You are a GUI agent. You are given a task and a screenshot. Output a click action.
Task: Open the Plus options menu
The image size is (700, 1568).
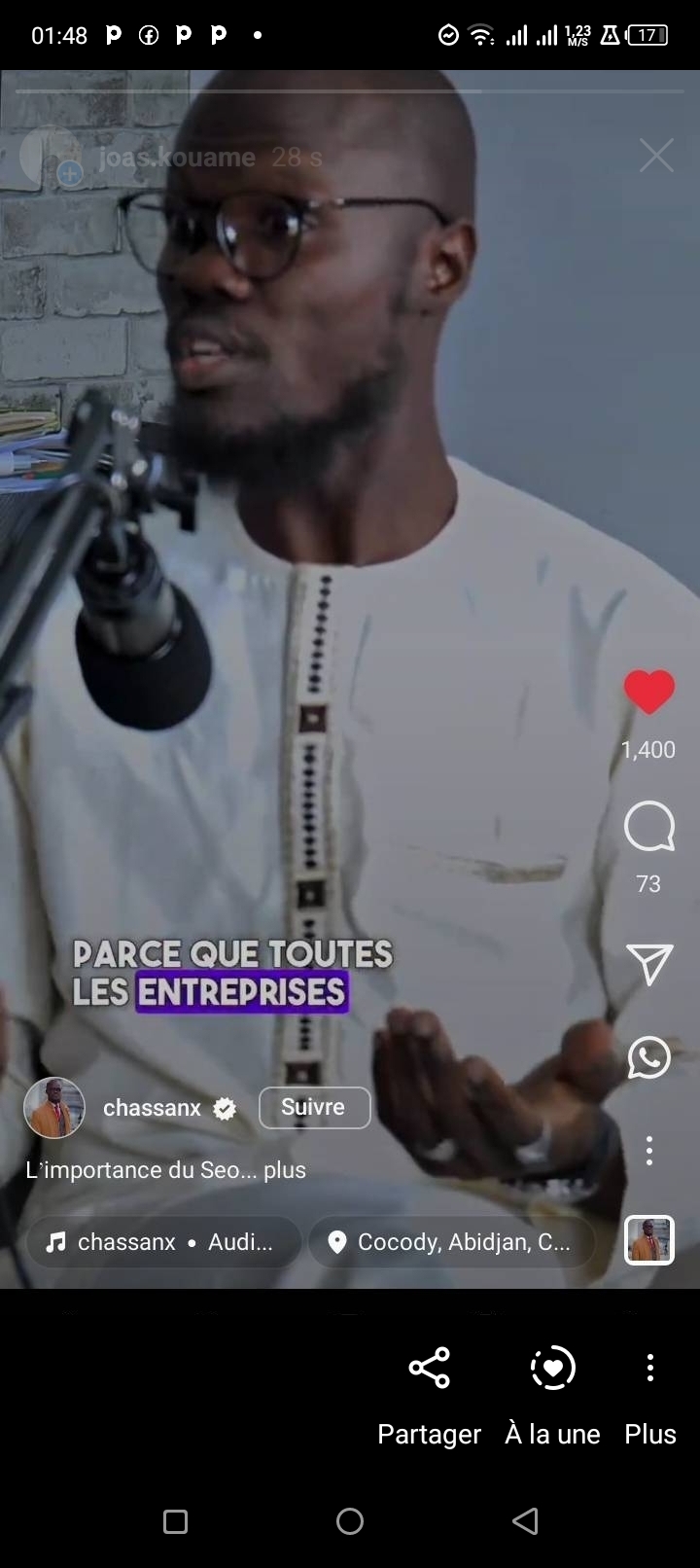click(649, 1393)
